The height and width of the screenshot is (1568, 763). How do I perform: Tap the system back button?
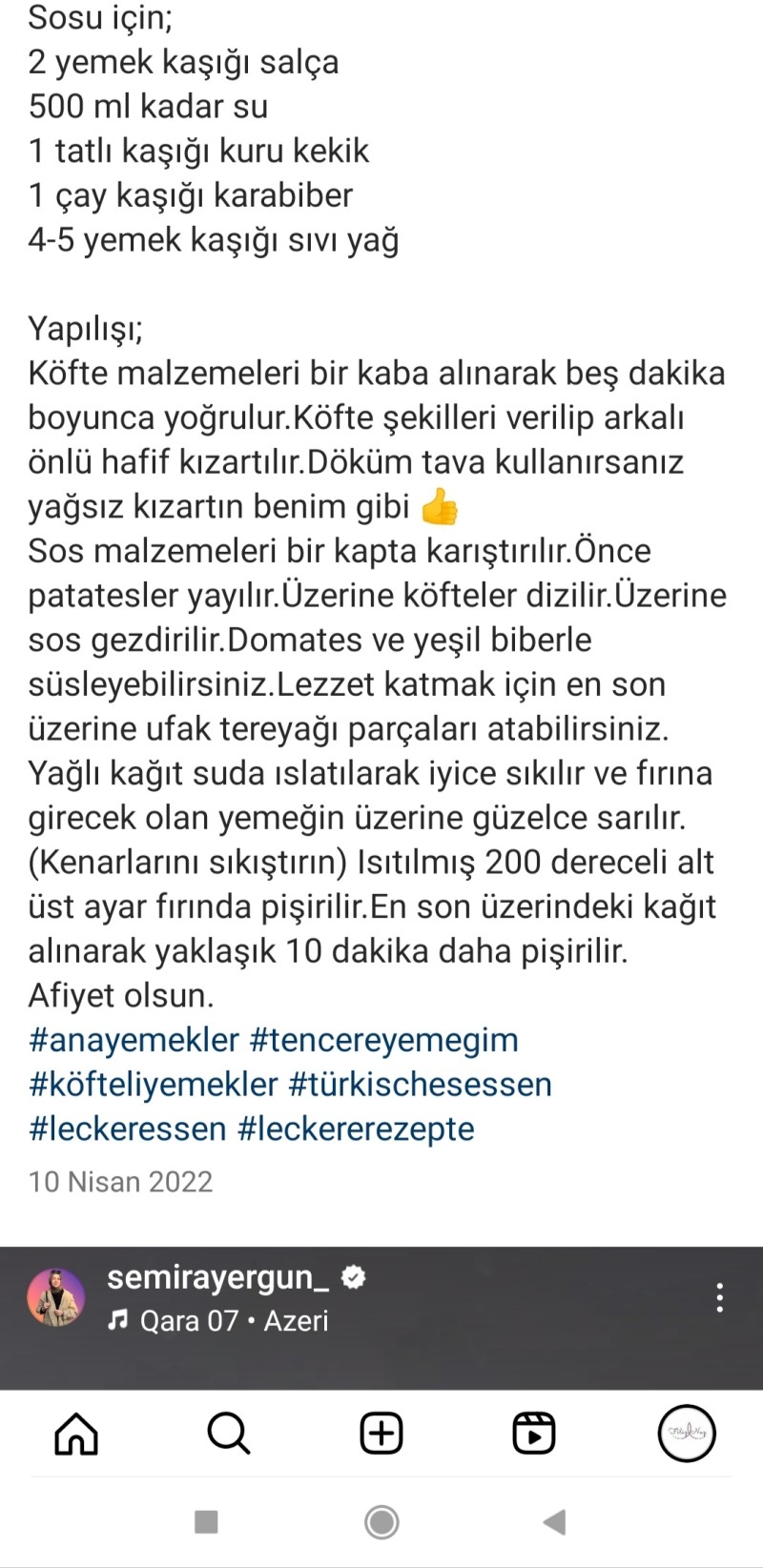pyautogui.click(x=555, y=1522)
